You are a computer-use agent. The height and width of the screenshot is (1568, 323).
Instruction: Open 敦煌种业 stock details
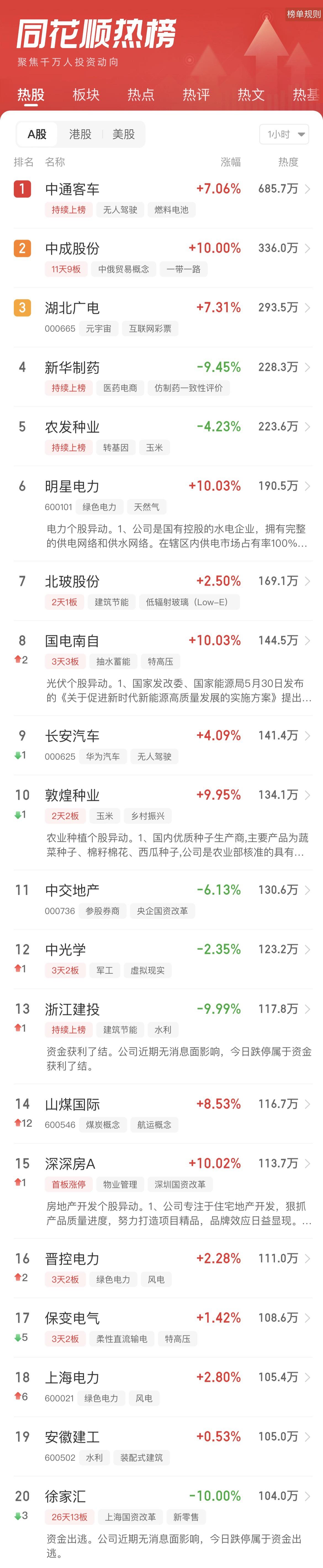pyautogui.click(x=72, y=796)
